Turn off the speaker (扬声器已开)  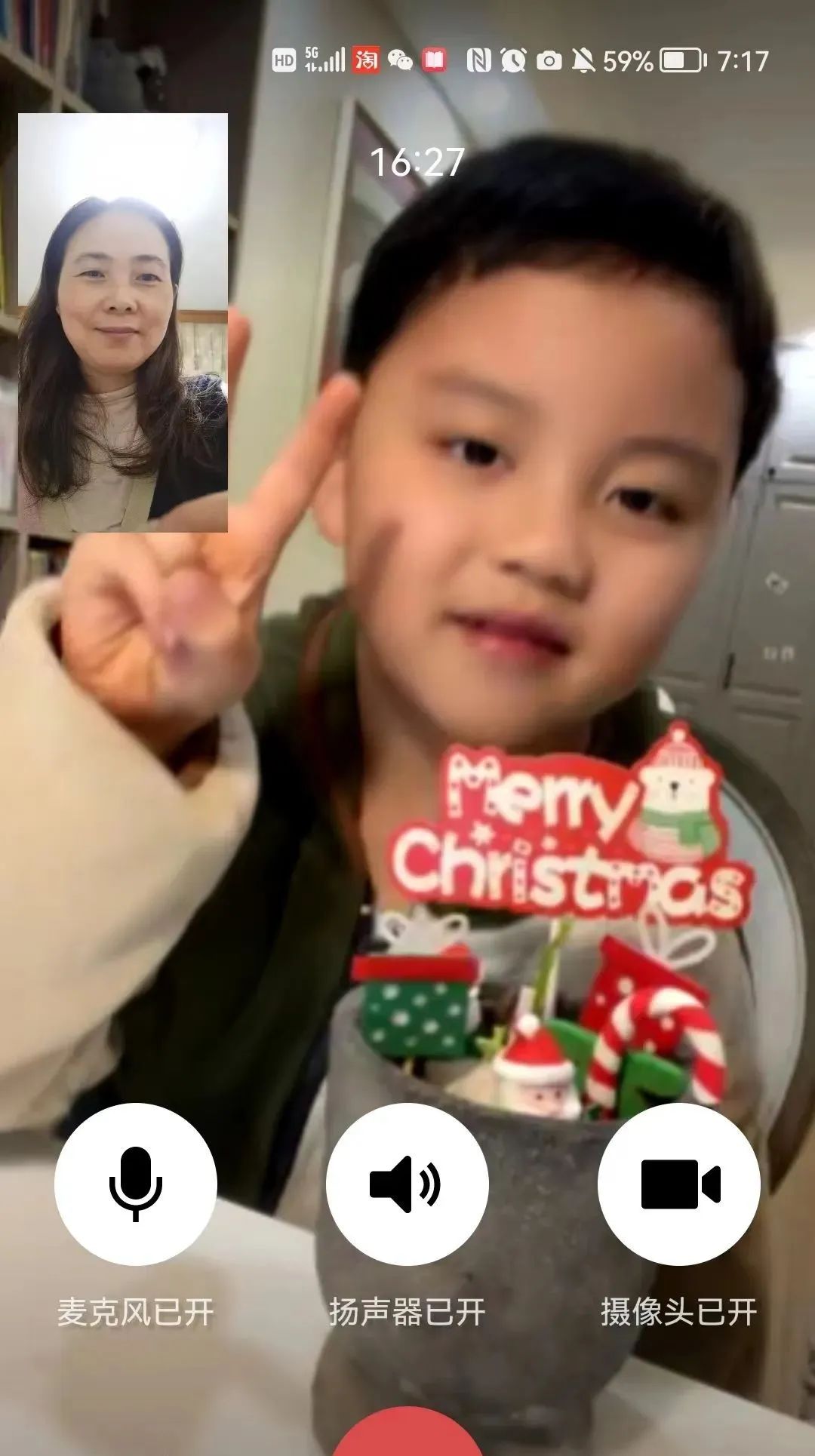point(407,1184)
